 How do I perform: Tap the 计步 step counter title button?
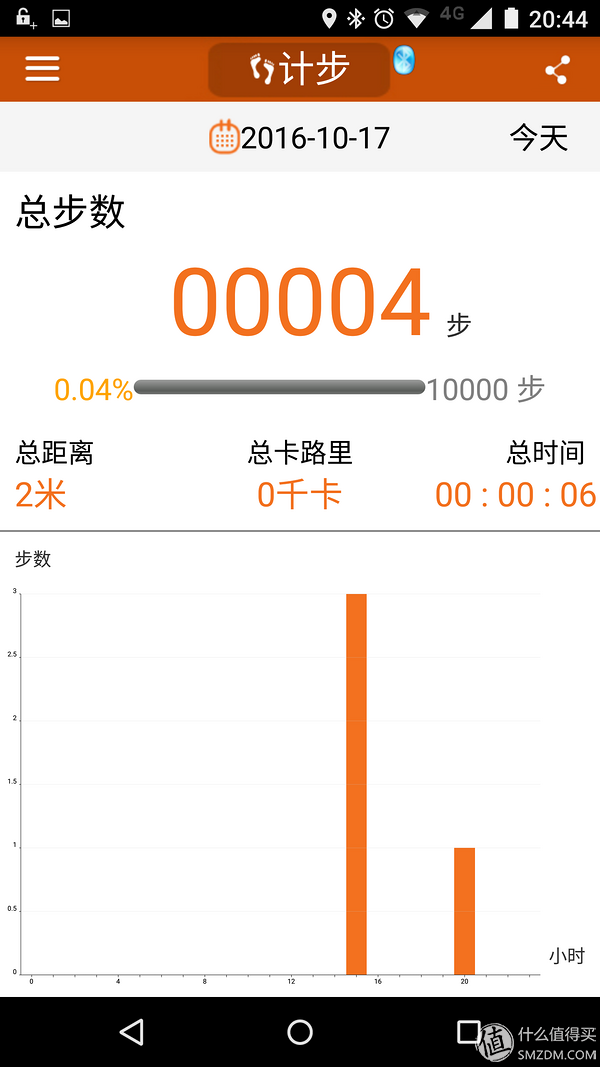tap(299, 69)
